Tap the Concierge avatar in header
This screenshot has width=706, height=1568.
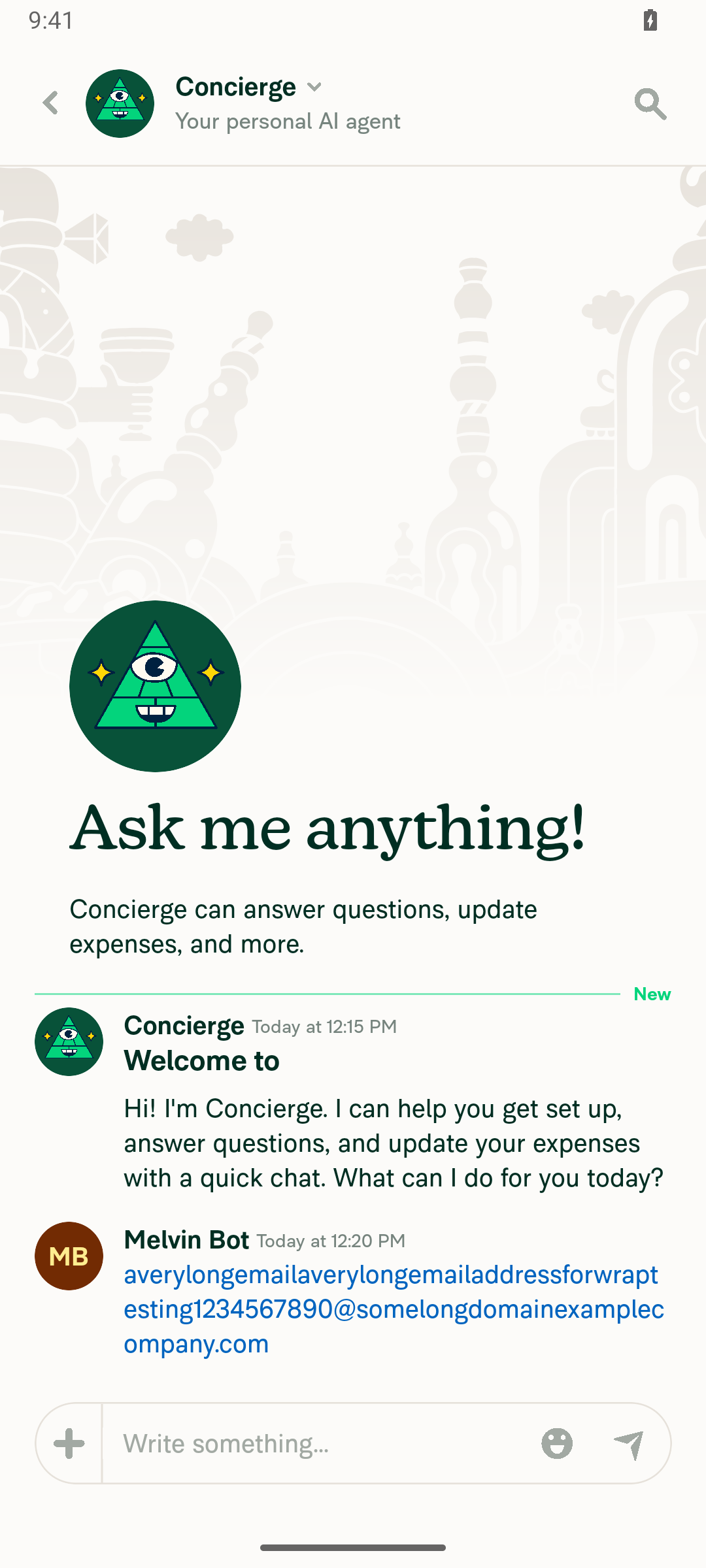(x=120, y=103)
